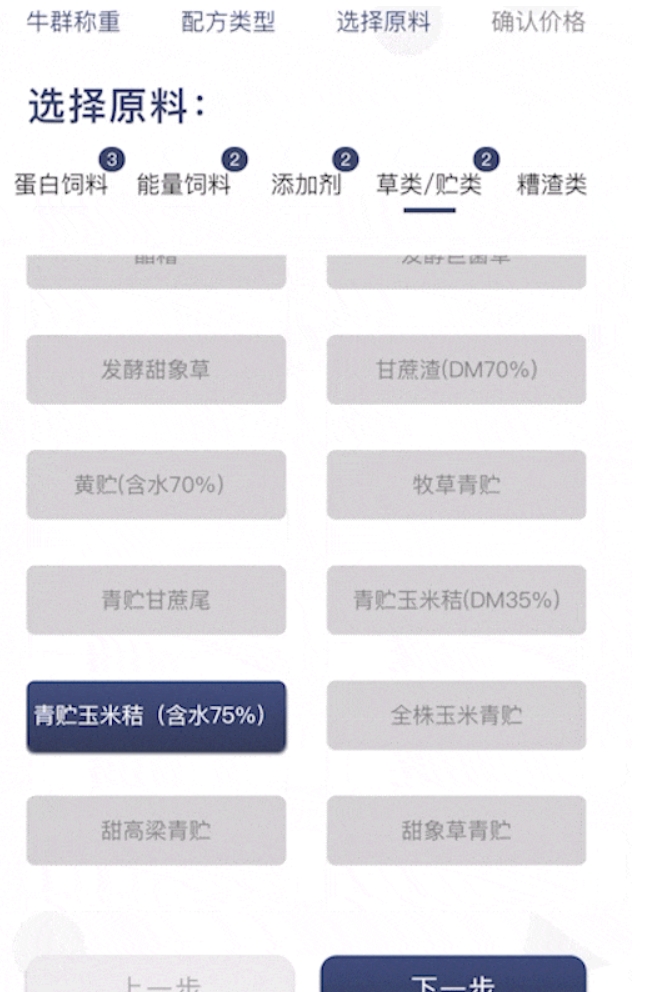Select 全株玉米青贮 ingredient

(456, 716)
